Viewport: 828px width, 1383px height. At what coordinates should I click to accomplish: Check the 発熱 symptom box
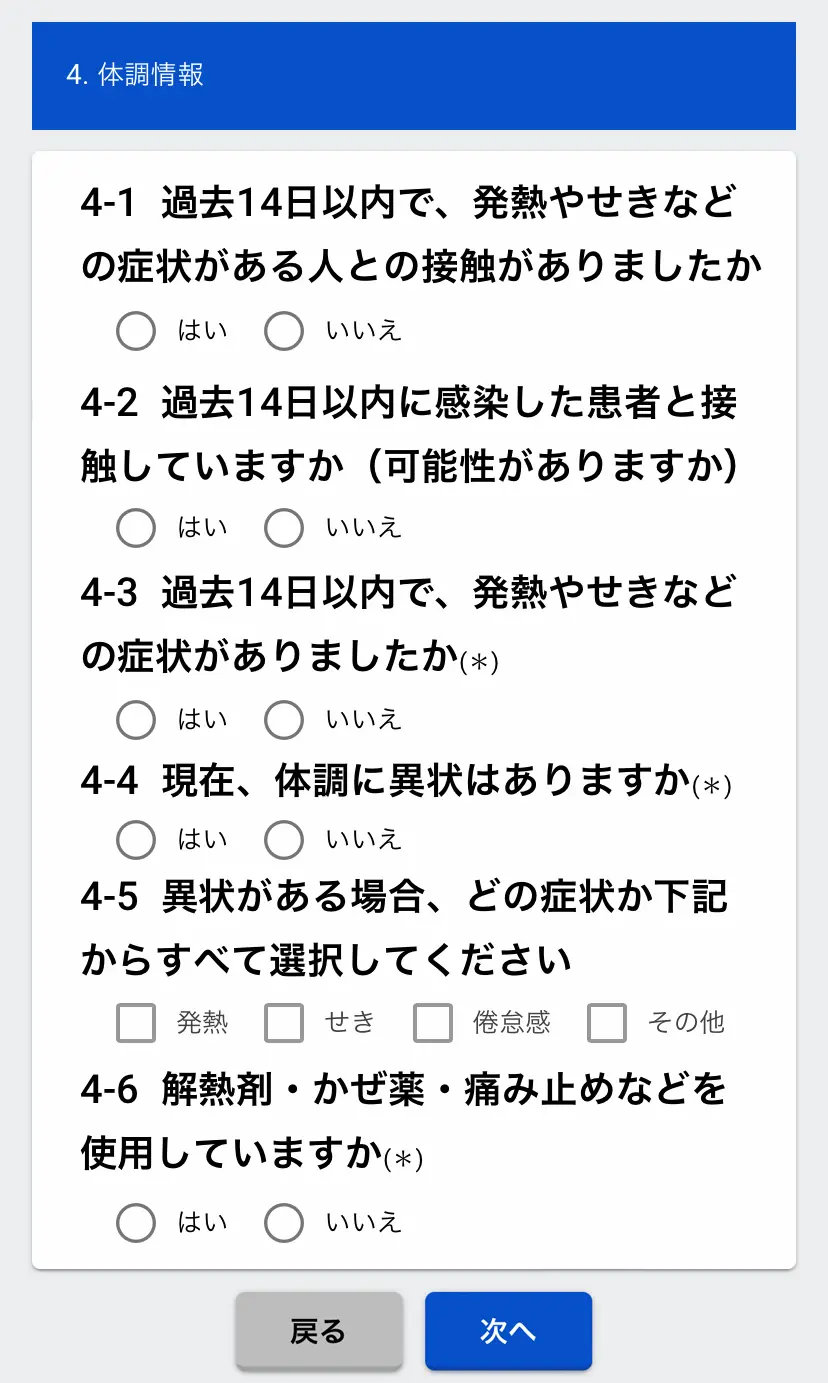pos(136,1023)
